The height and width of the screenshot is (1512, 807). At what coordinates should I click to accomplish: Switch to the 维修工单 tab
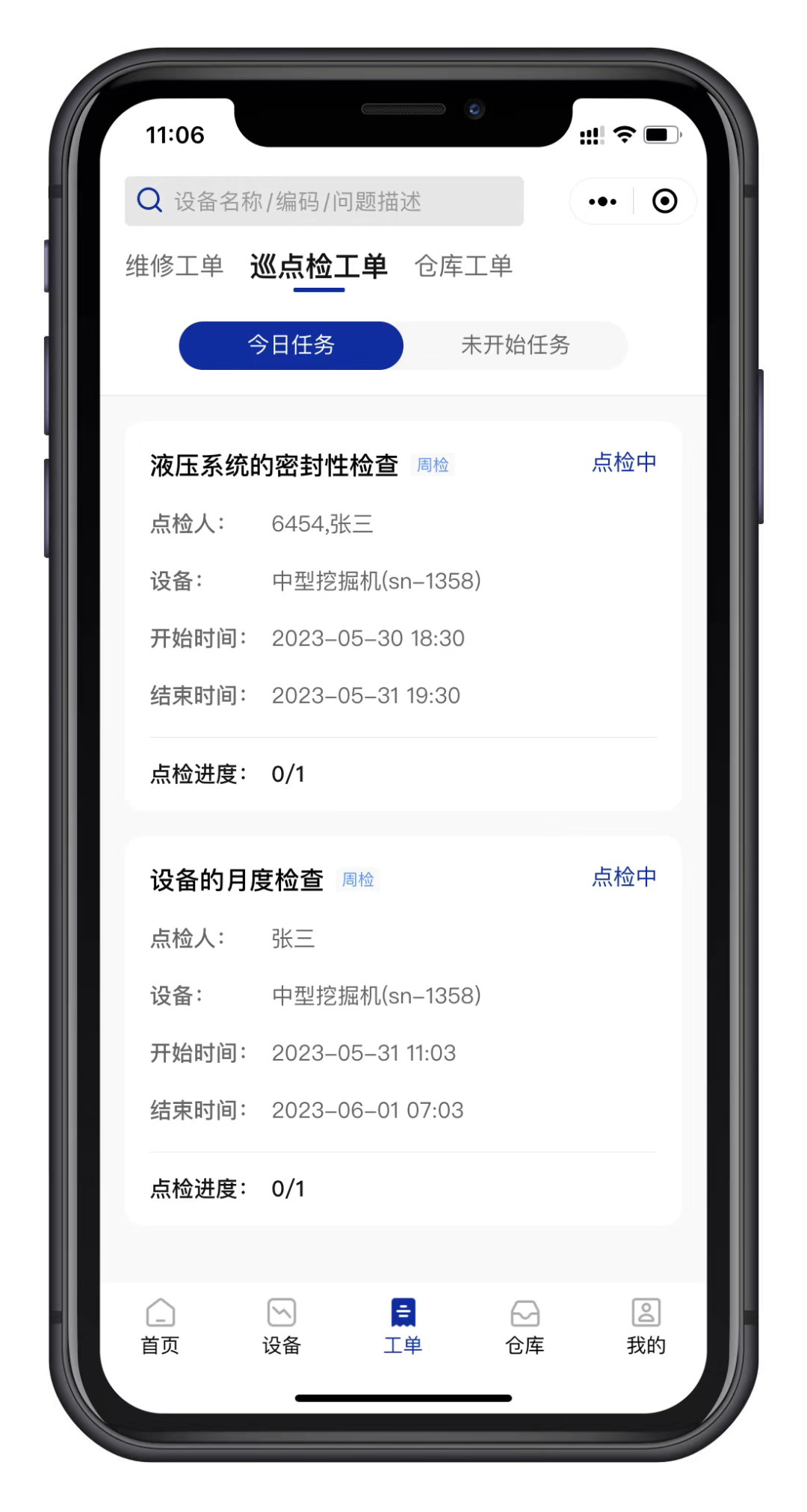(174, 266)
